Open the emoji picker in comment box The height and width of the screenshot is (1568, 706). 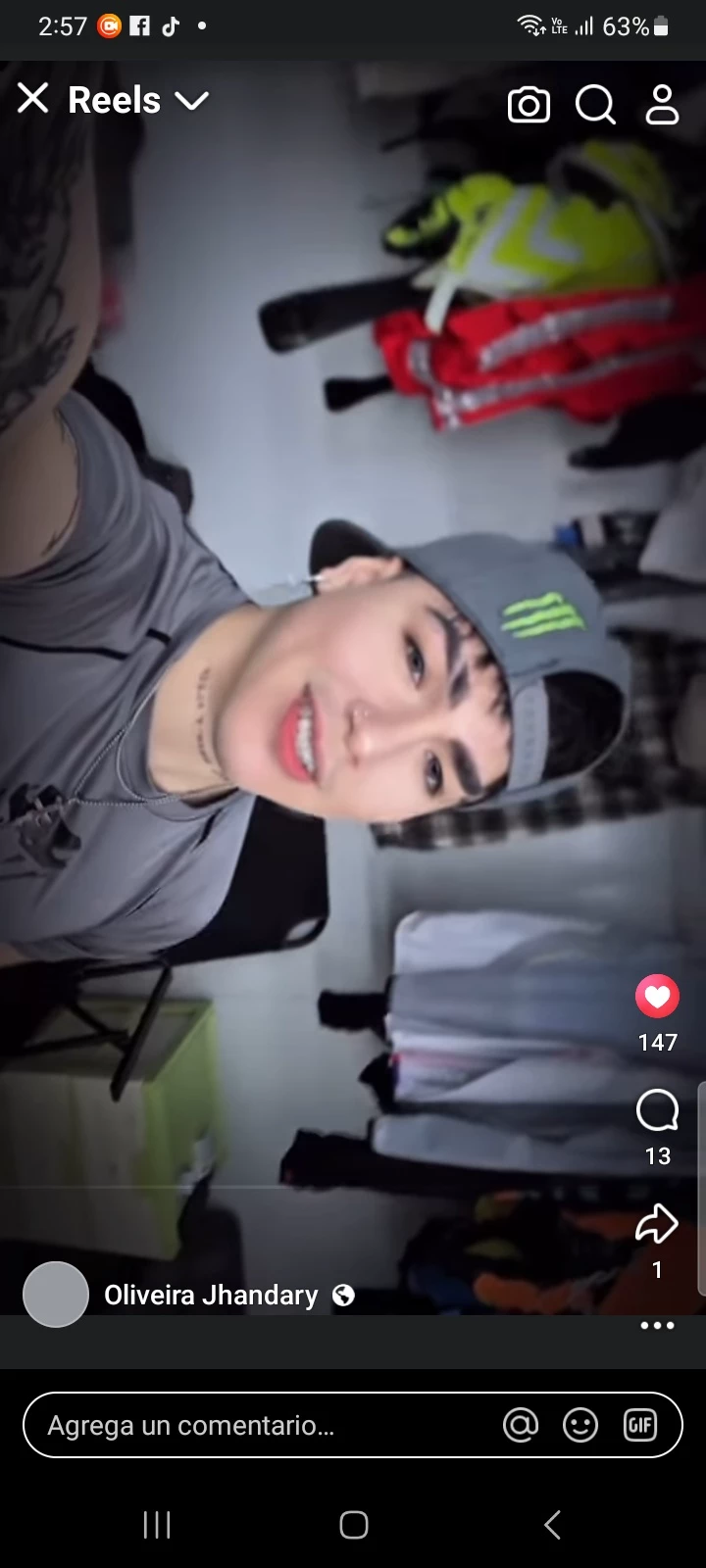pyautogui.click(x=580, y=1425)
